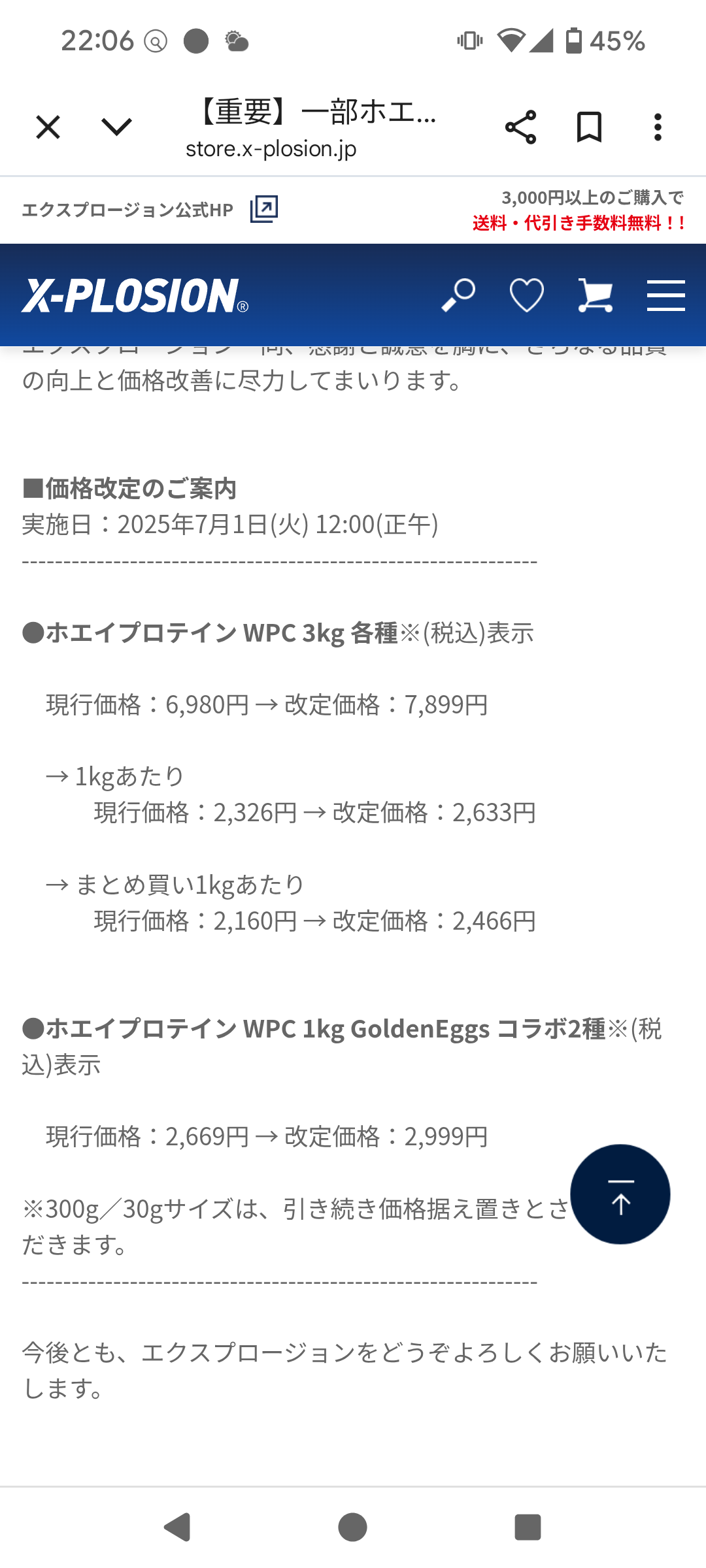This screenshot has height=1568, width=706.
Task: Open the hamburger menu
Action: coord(665,295)
